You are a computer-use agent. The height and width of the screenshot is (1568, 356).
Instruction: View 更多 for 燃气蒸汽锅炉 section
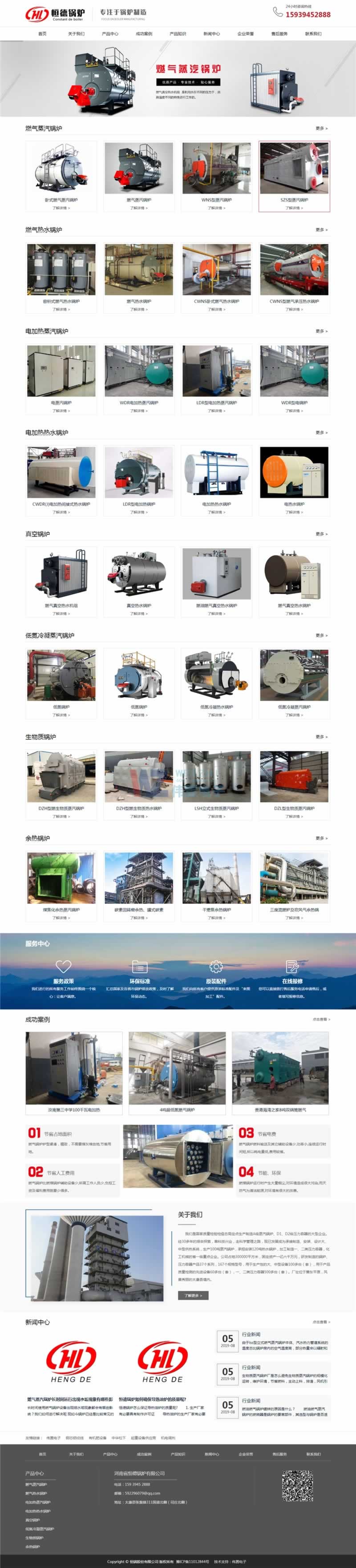(321, 129)
